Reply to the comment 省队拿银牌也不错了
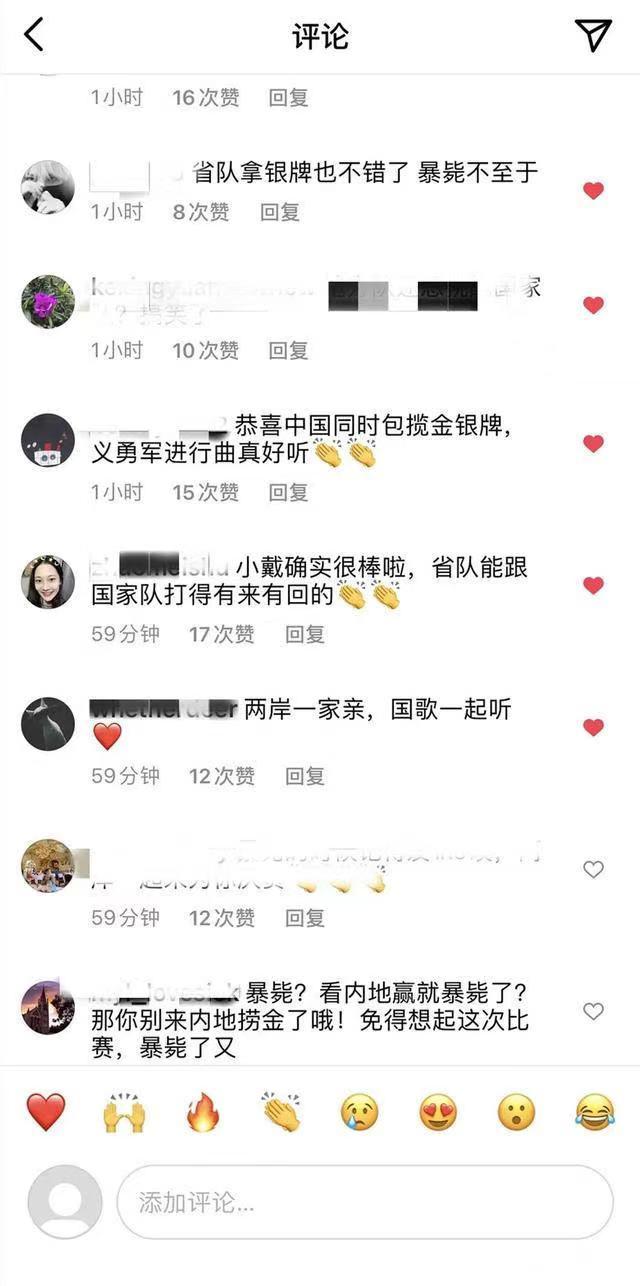 point(280,212)
